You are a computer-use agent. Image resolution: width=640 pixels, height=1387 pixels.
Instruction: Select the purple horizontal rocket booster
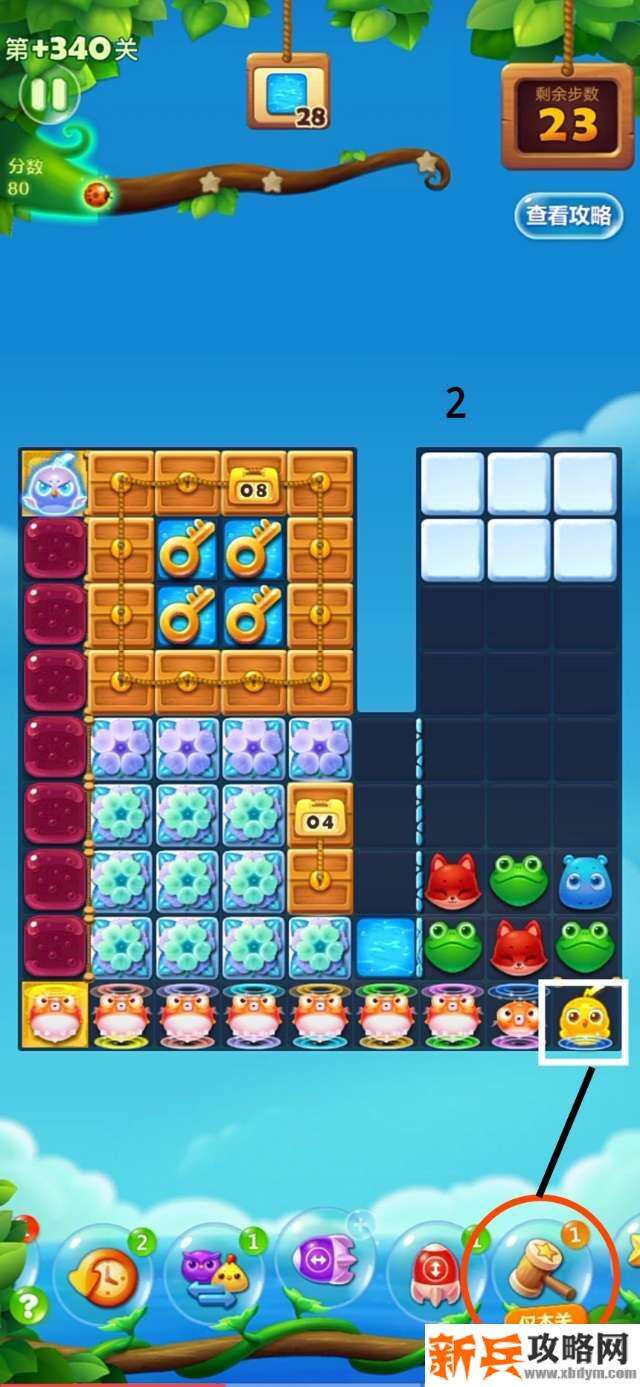pos(325,1256)
